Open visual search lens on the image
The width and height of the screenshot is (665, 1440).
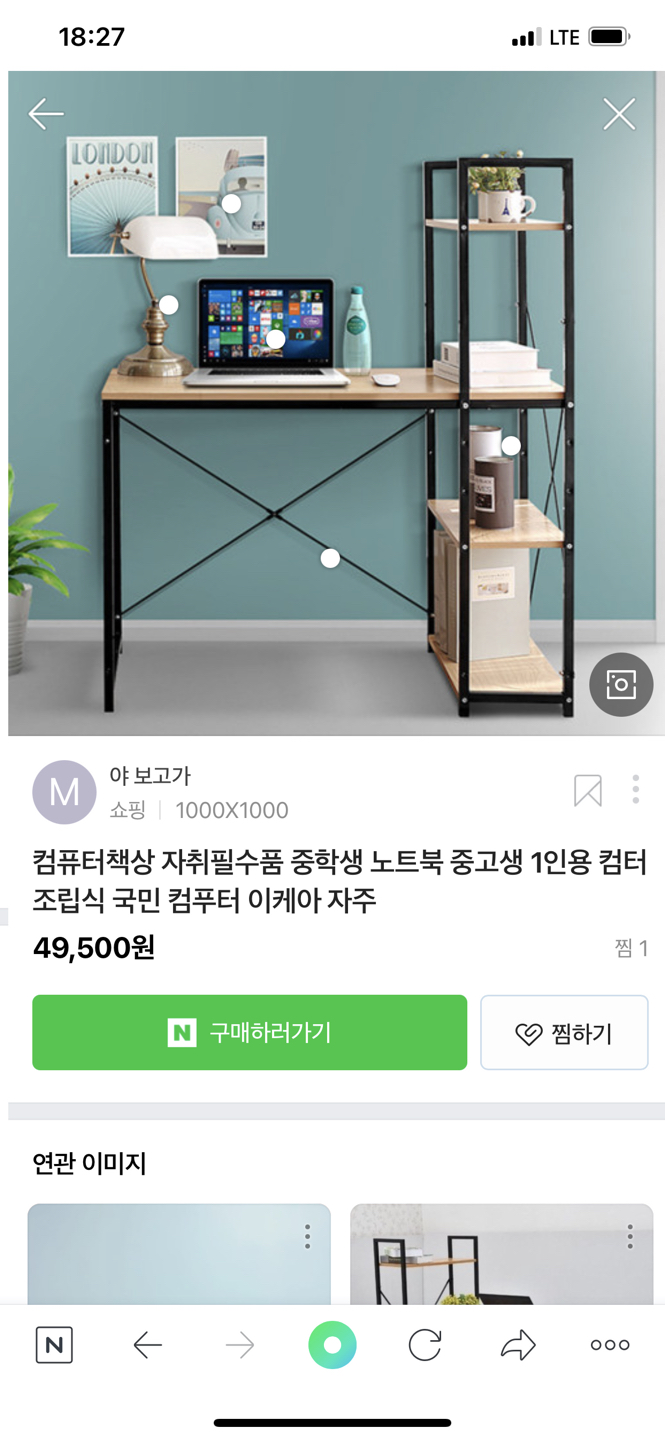620,684
